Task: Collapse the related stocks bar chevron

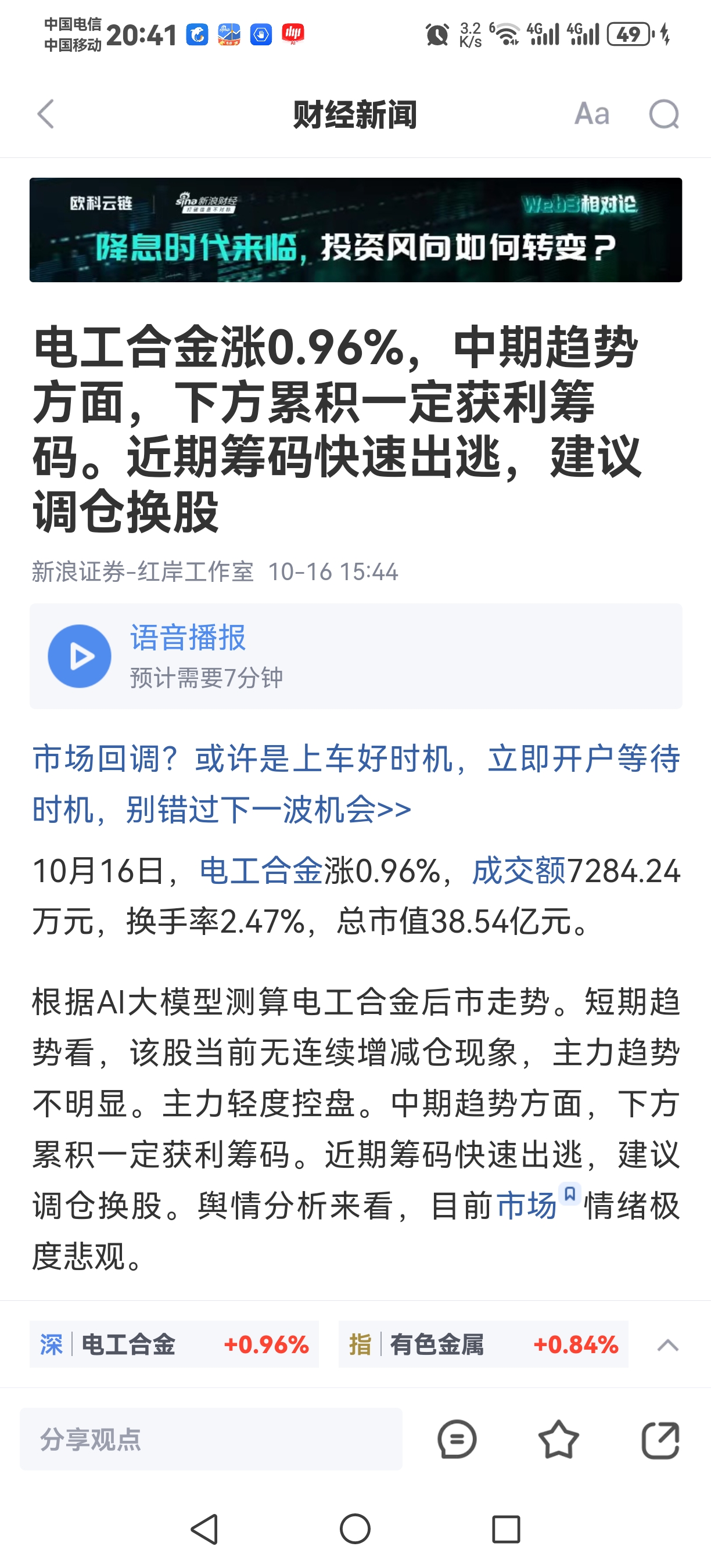Action: click(668, 1345)
